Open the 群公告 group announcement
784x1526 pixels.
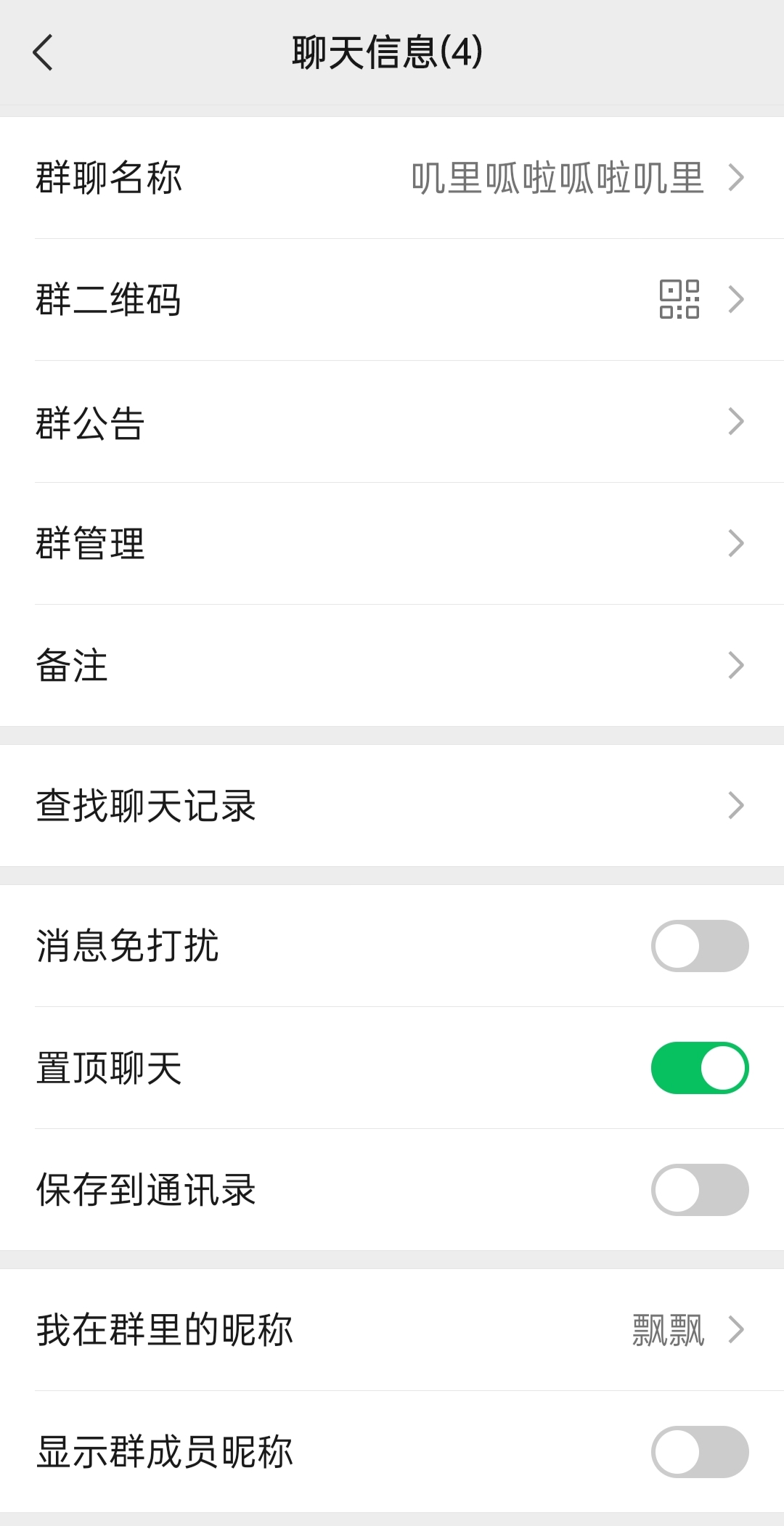[x=392, y=422]
